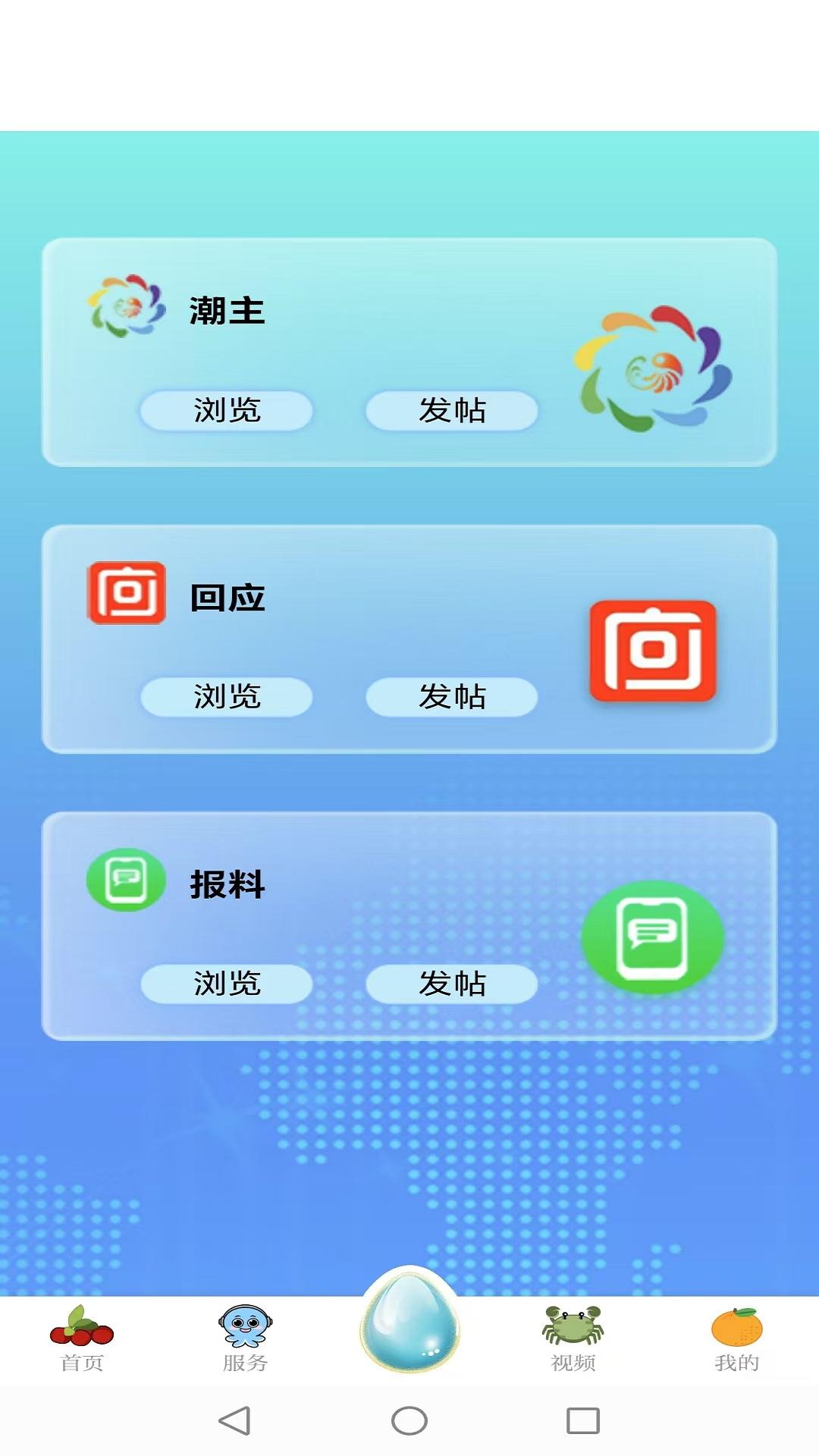Image resolution: width=819 pixels, height=1456 pixels.
Task: Click 发帖 in the 报料 card
Action: coord(451,985)
